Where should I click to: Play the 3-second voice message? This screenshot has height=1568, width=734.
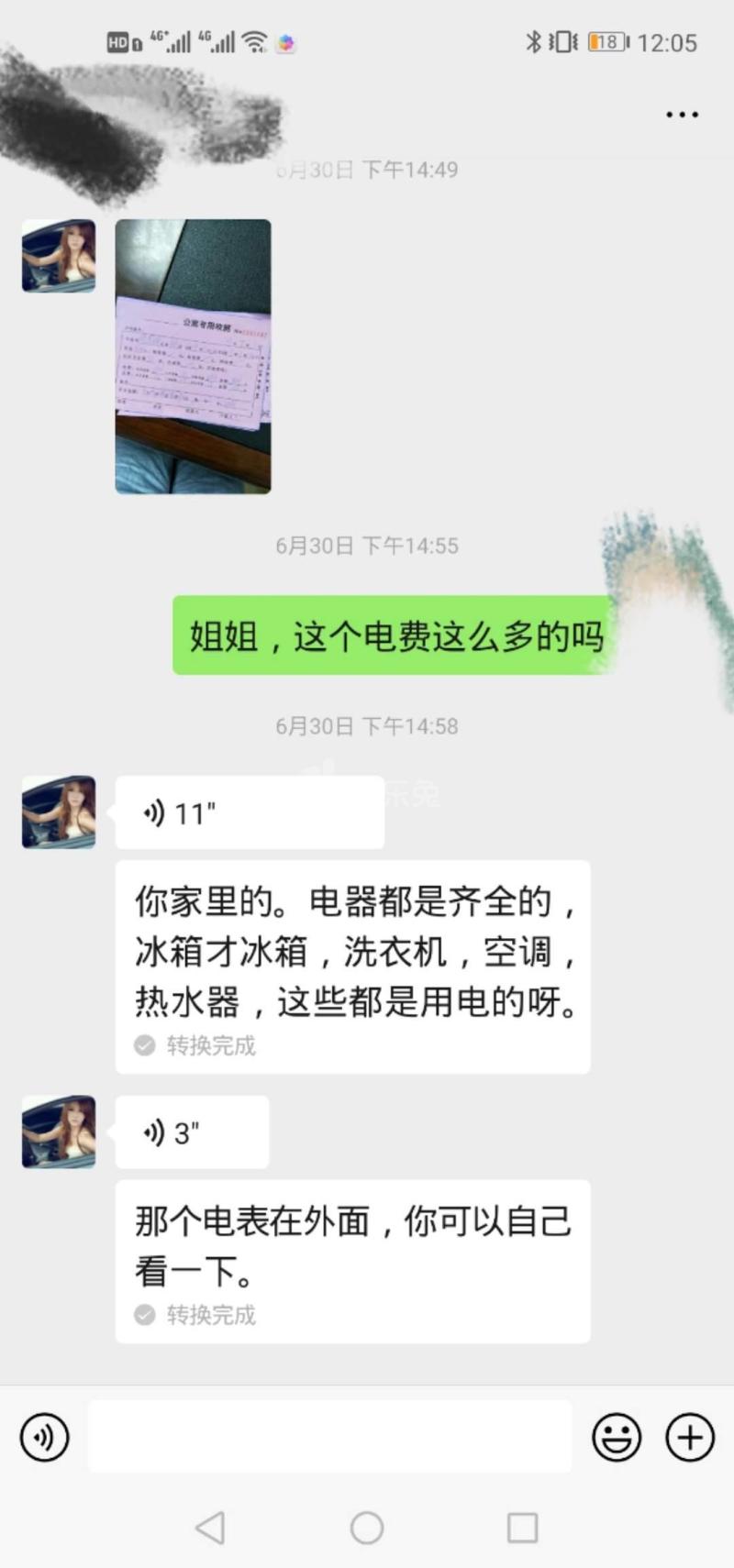pyautogui.click(x=192, y=1132)
